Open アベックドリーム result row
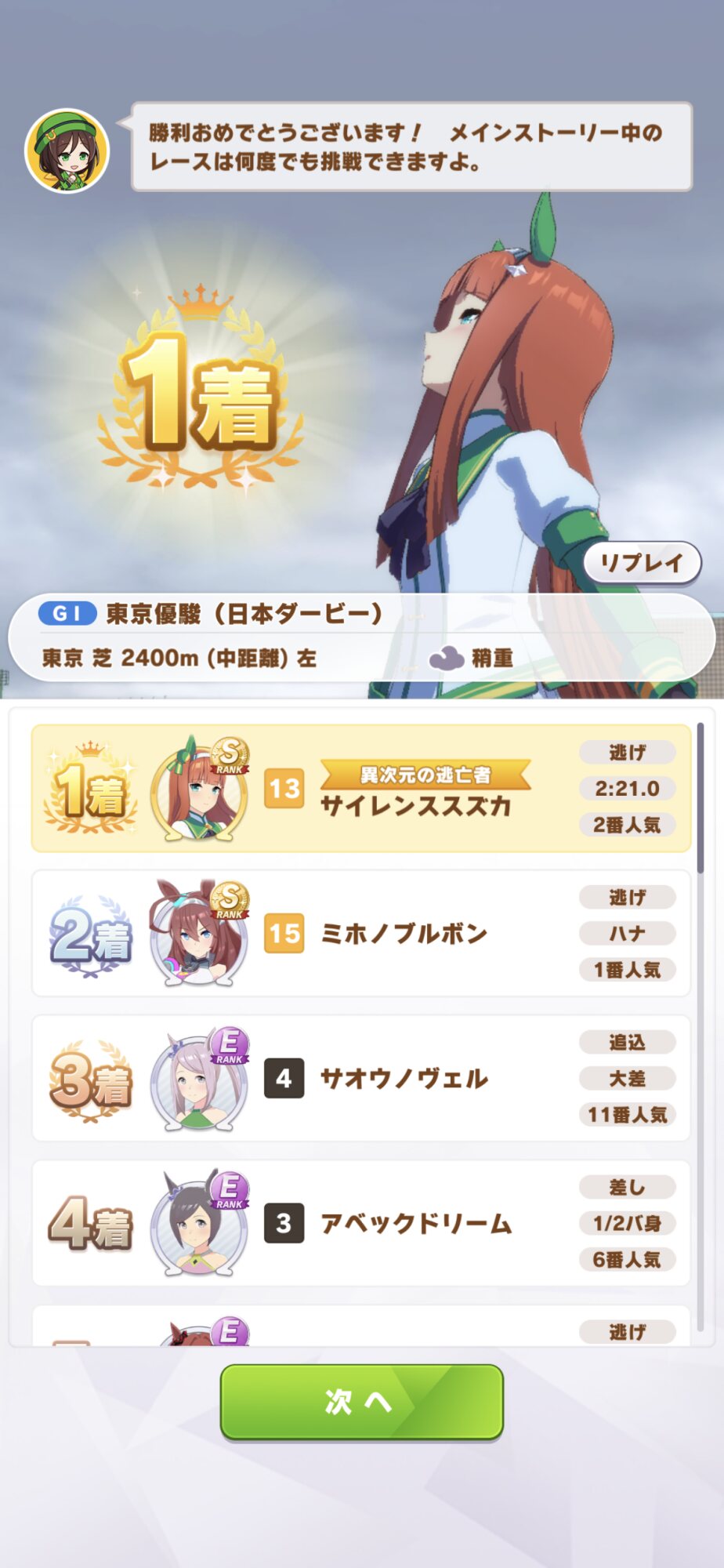The width and height of the screenshot is (724, 1568). point(360,1223)
